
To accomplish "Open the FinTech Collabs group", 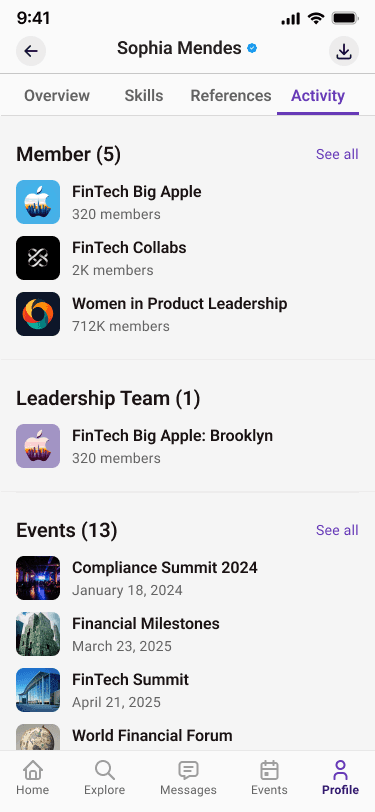I will (x=188, y=258).
